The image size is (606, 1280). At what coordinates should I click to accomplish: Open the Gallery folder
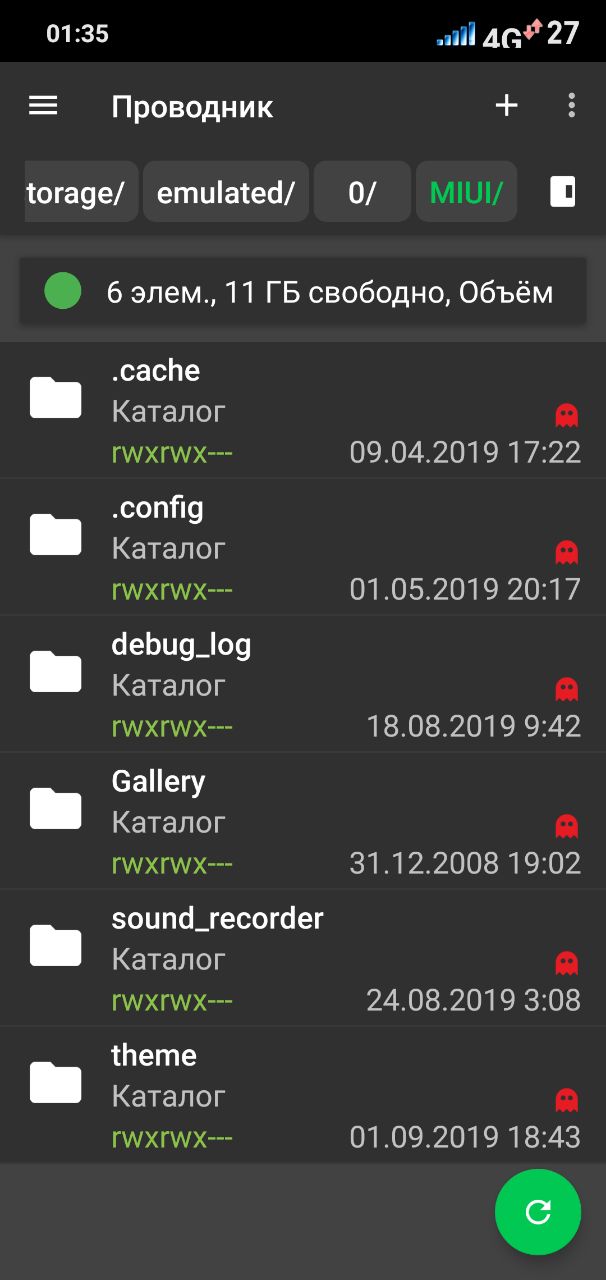tap(303, 821)
